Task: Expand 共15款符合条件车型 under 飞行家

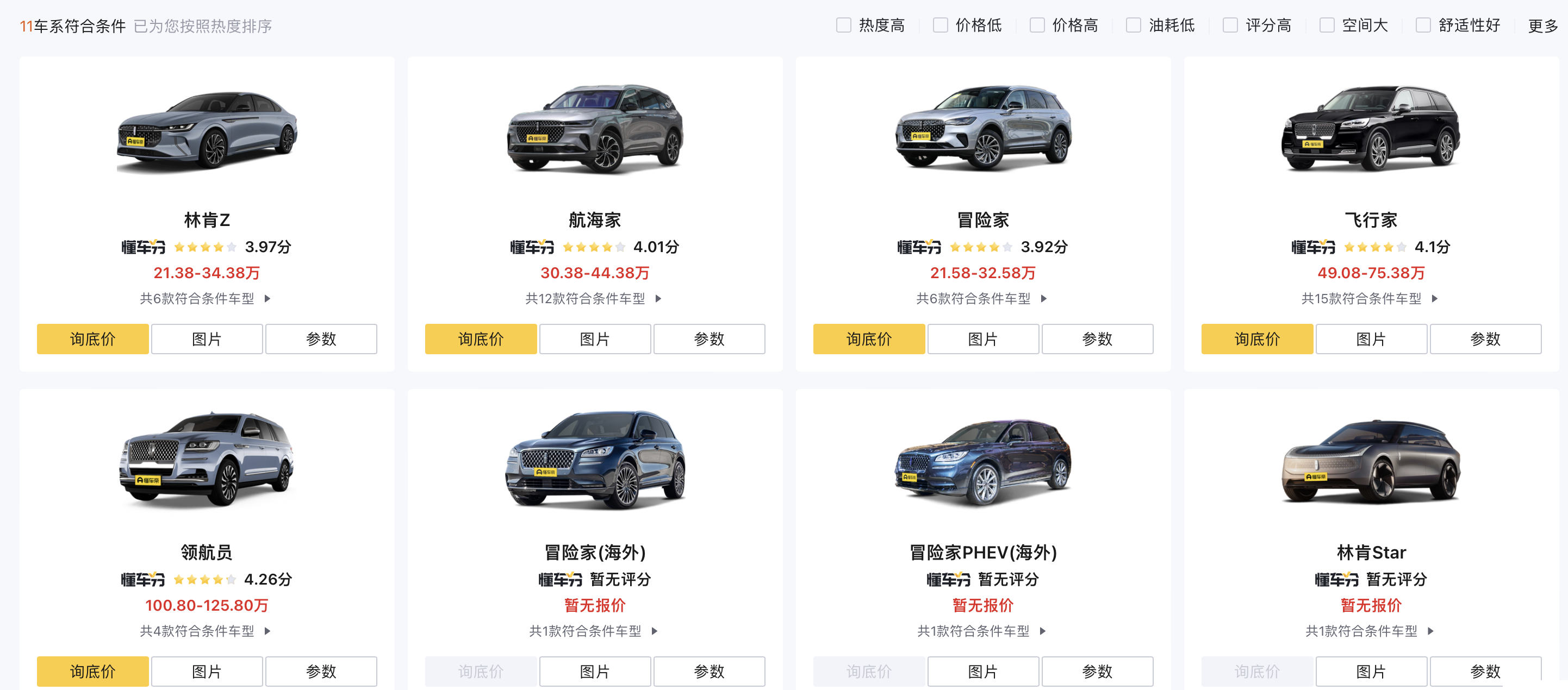Action: (1369, 298)
